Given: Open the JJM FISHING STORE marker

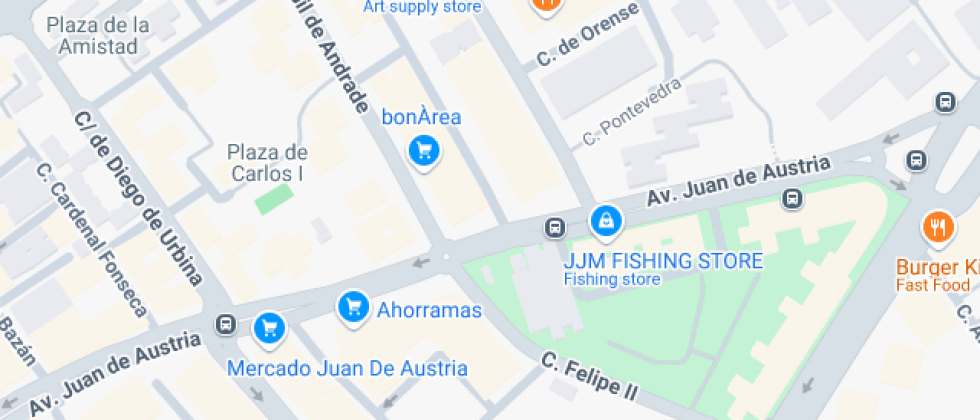Looking at the screenshot, I should 605,222.
